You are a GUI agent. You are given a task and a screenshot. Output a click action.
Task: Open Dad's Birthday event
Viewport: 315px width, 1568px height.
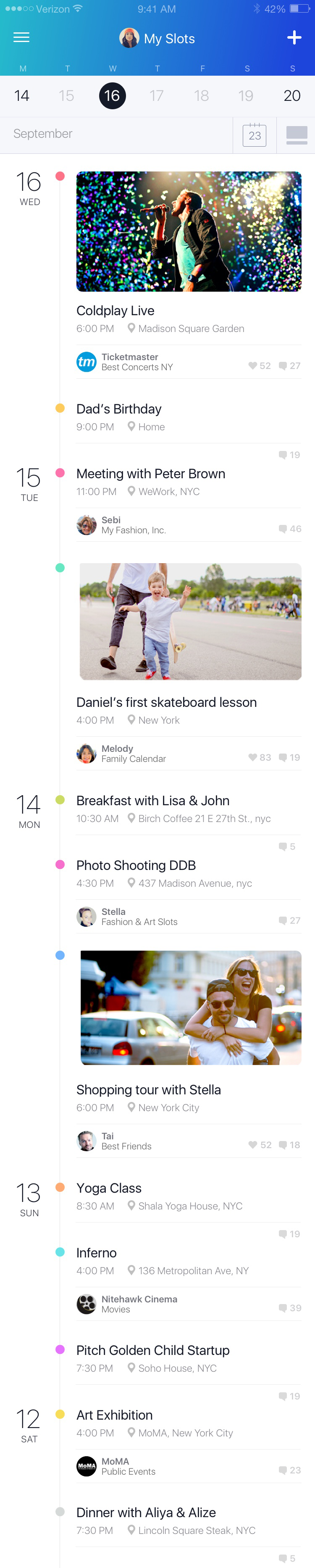point(119,409)
